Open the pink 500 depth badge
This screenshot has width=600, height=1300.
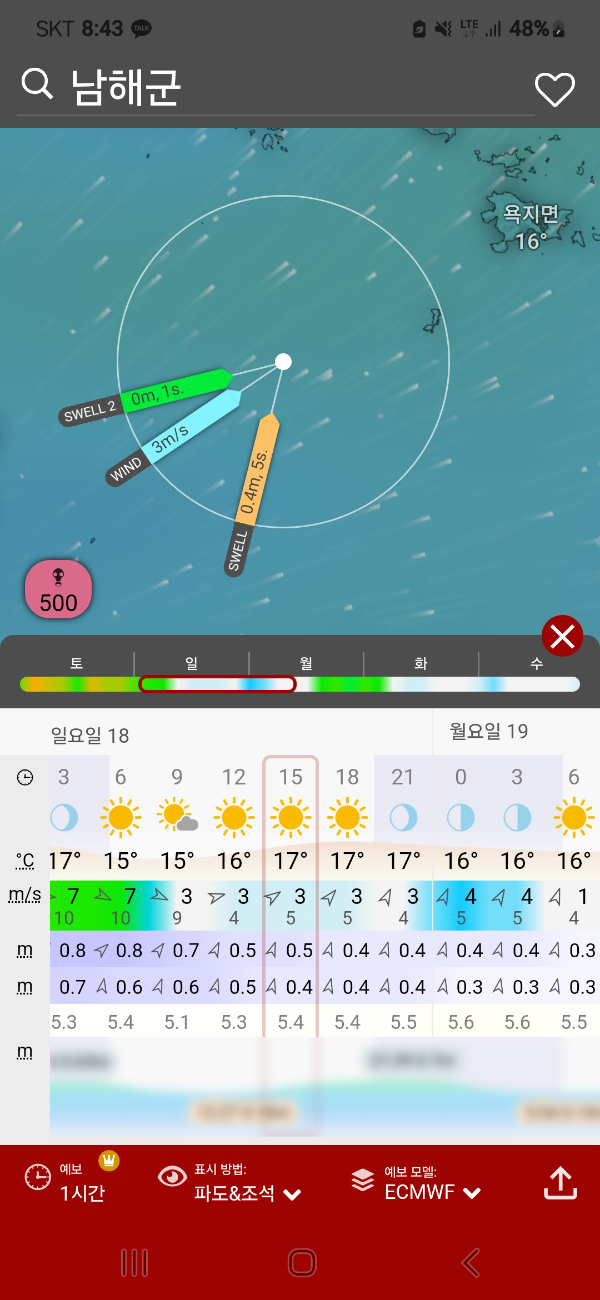click(58, 590)
